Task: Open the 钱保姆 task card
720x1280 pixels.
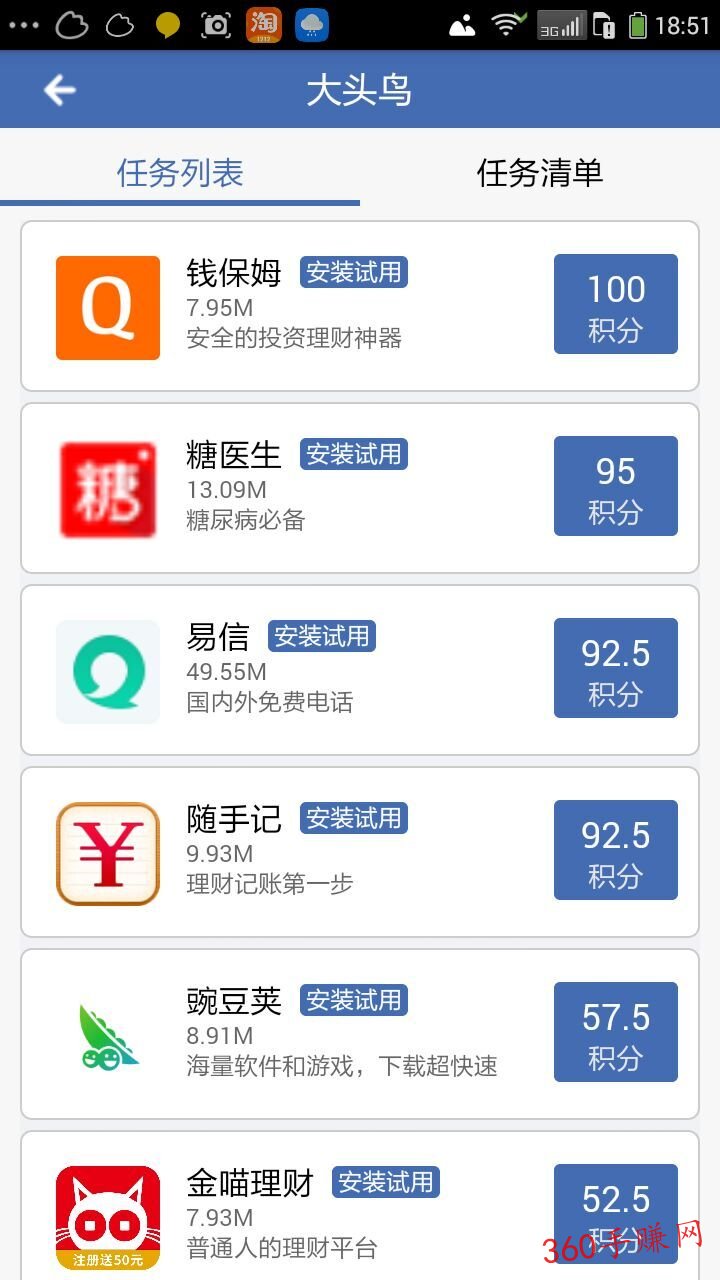Action: point(360,306)
